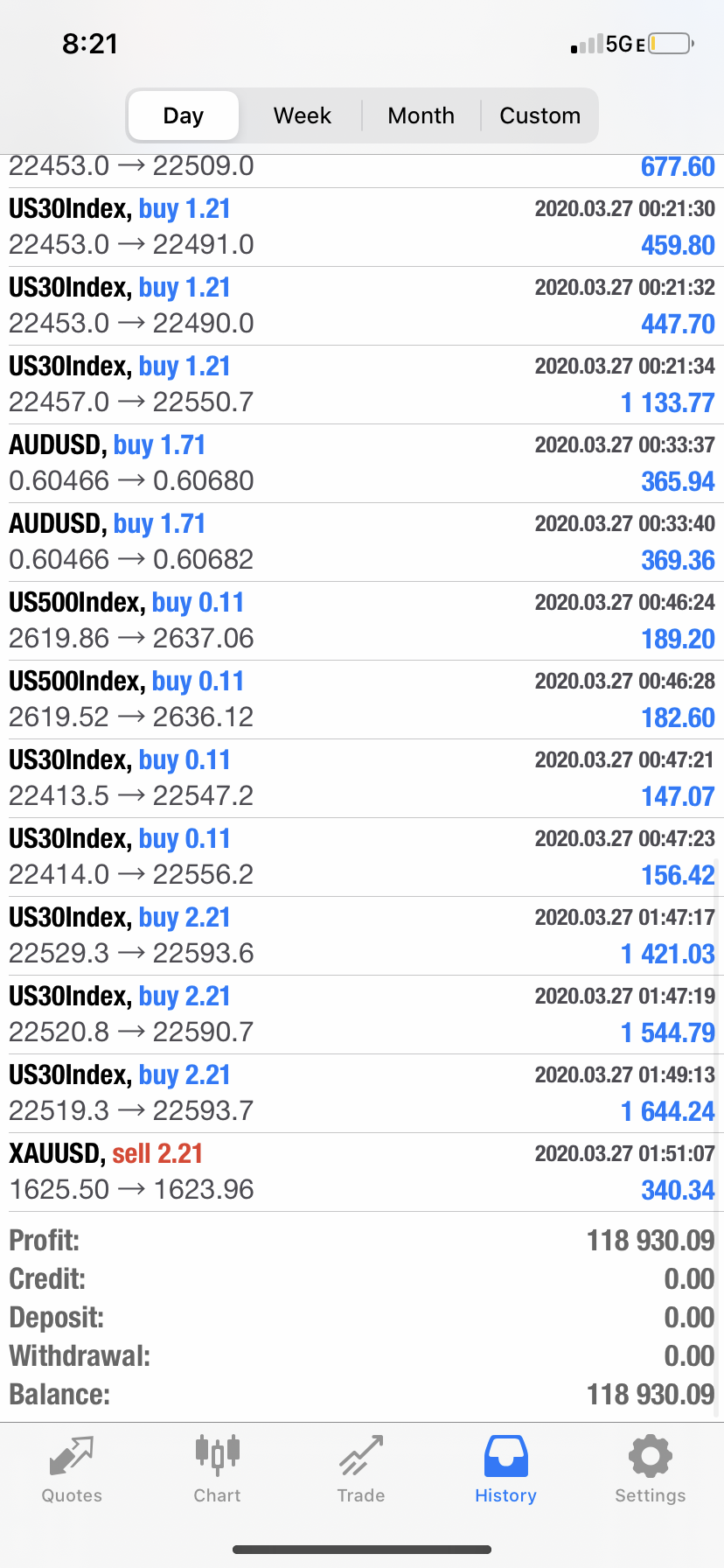Go to the Chart tab

tap(217, 1470)
